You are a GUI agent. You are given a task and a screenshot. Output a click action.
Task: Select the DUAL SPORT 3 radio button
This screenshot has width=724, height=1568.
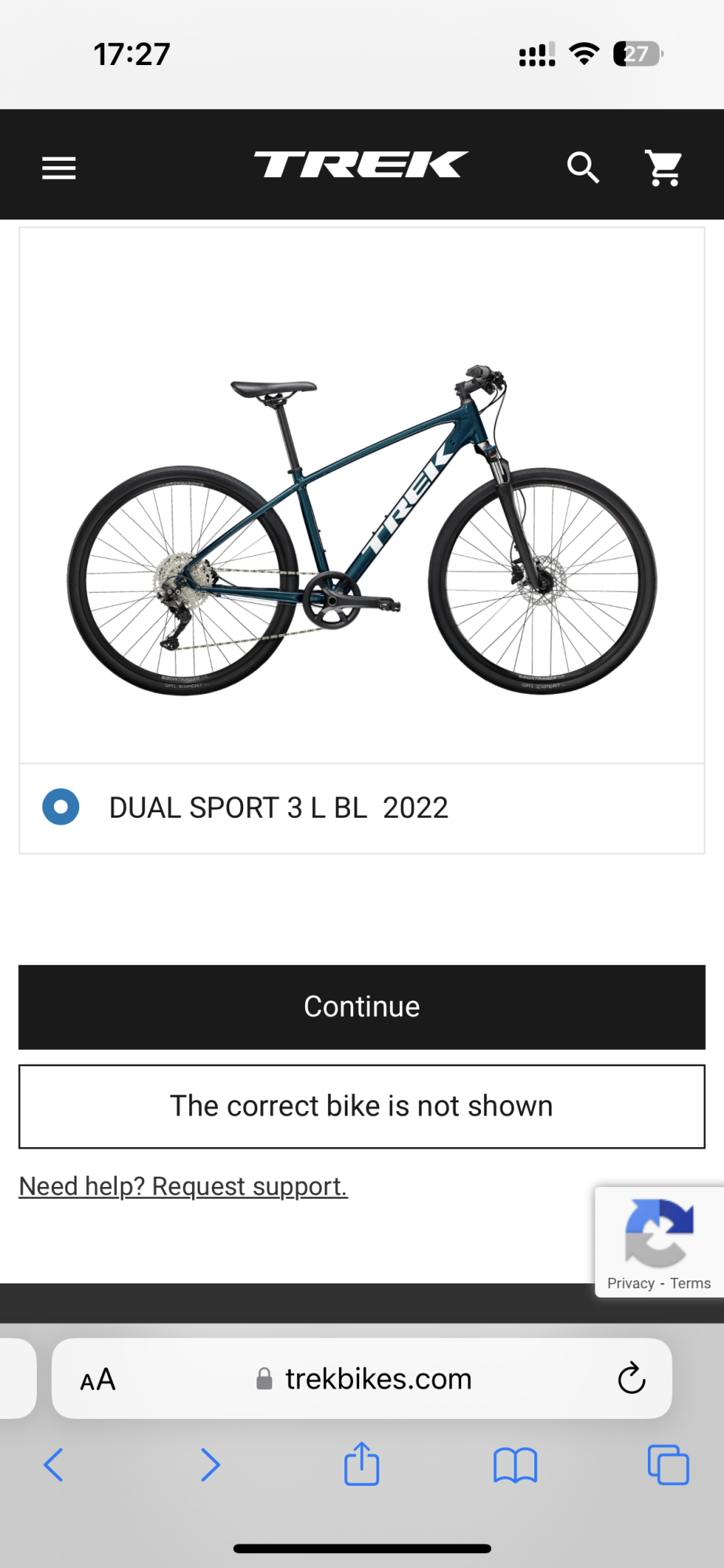coord(60,807)
